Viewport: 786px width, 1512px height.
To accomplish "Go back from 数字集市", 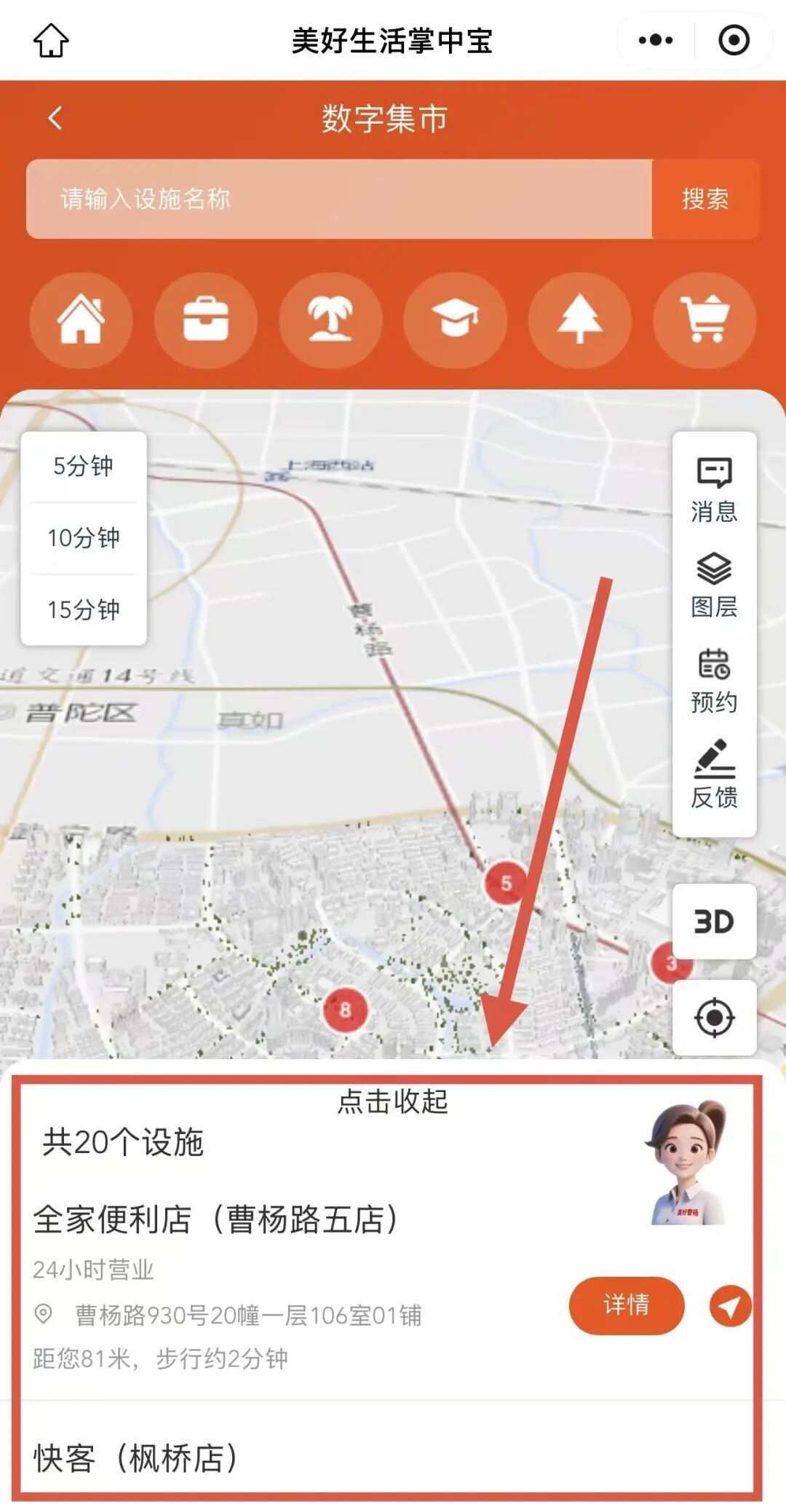I will pyautogui.click(x=55, y=118).
